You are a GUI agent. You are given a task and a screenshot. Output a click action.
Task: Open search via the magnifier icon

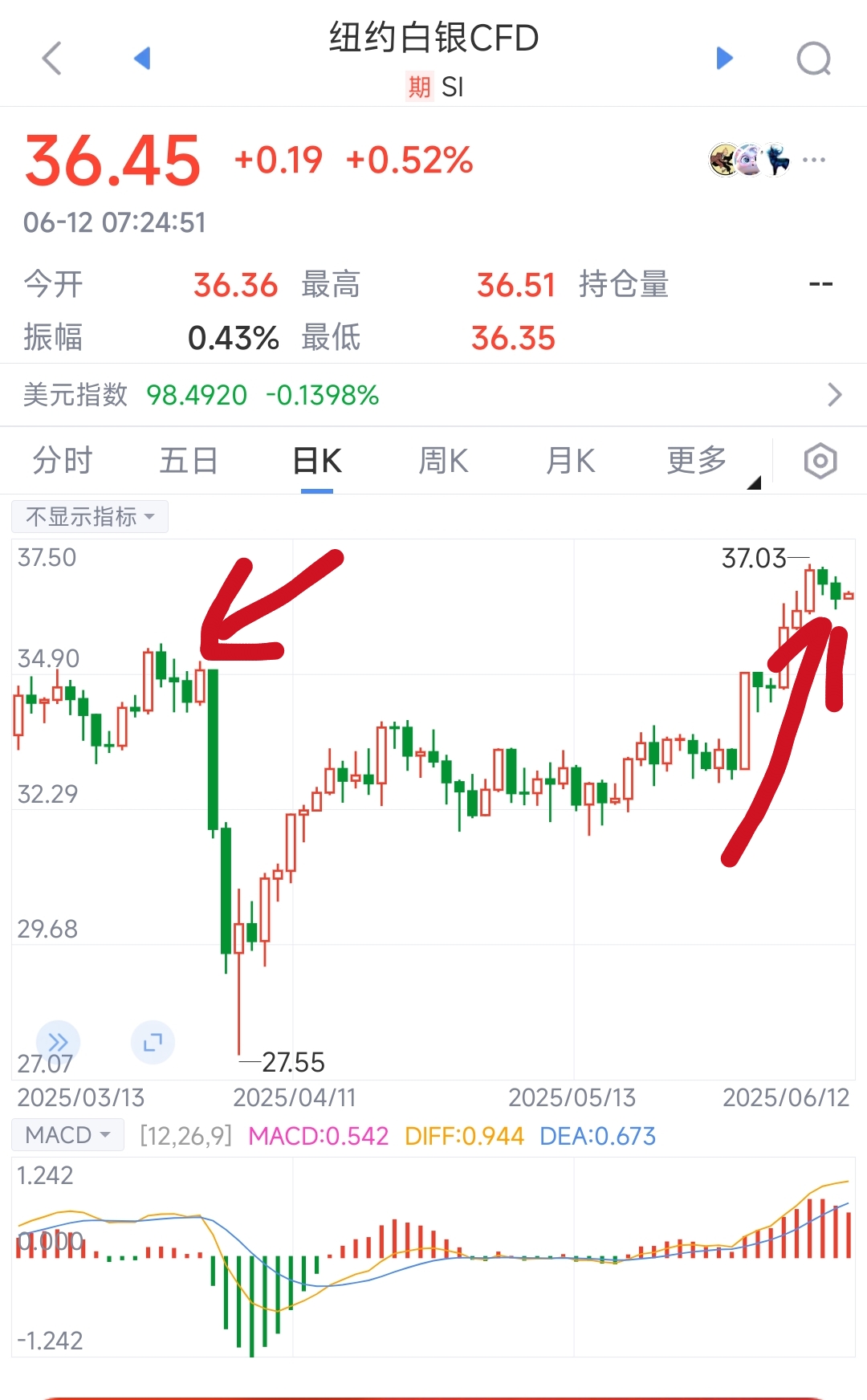pos(815,58)
